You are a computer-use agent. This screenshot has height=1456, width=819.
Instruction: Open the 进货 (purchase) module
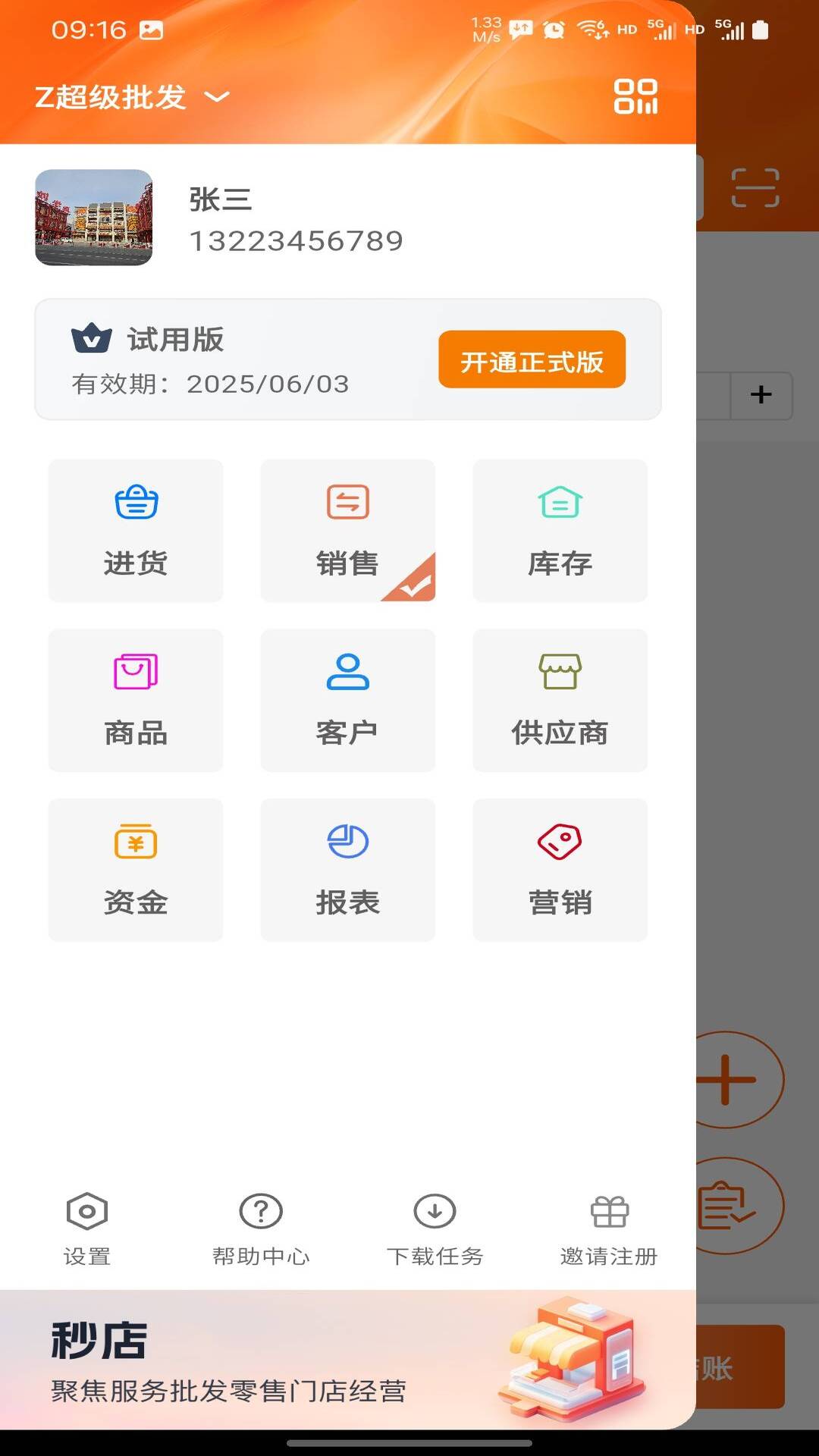[135, 531]
